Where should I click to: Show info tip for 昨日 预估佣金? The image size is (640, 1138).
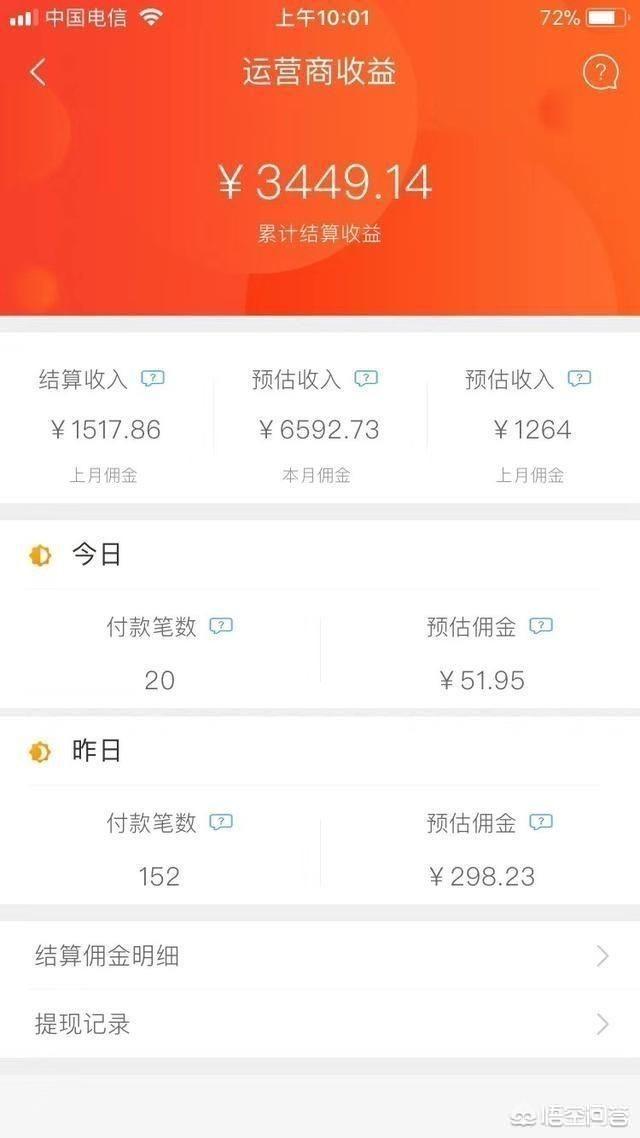point(541,823)
